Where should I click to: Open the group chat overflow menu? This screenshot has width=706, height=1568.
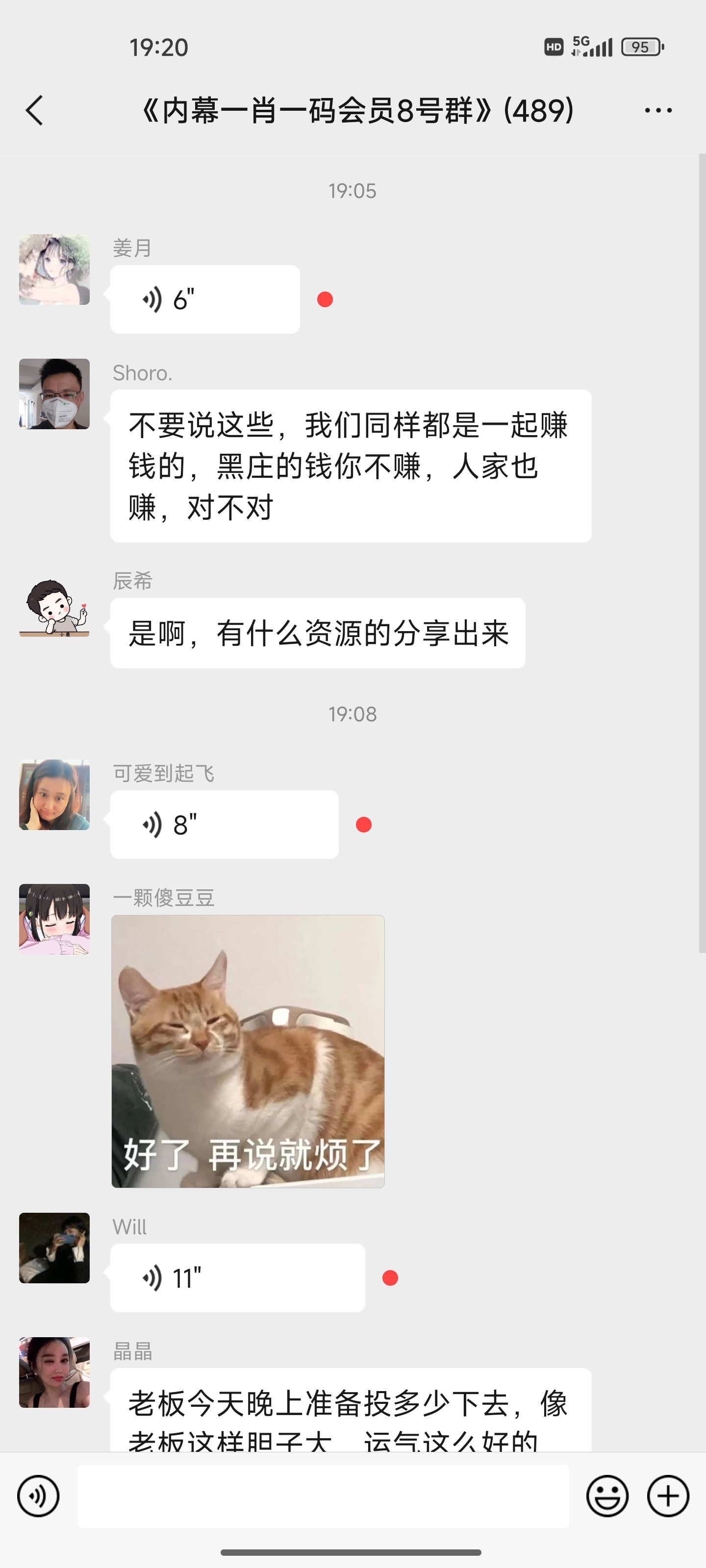pos(658,110)
